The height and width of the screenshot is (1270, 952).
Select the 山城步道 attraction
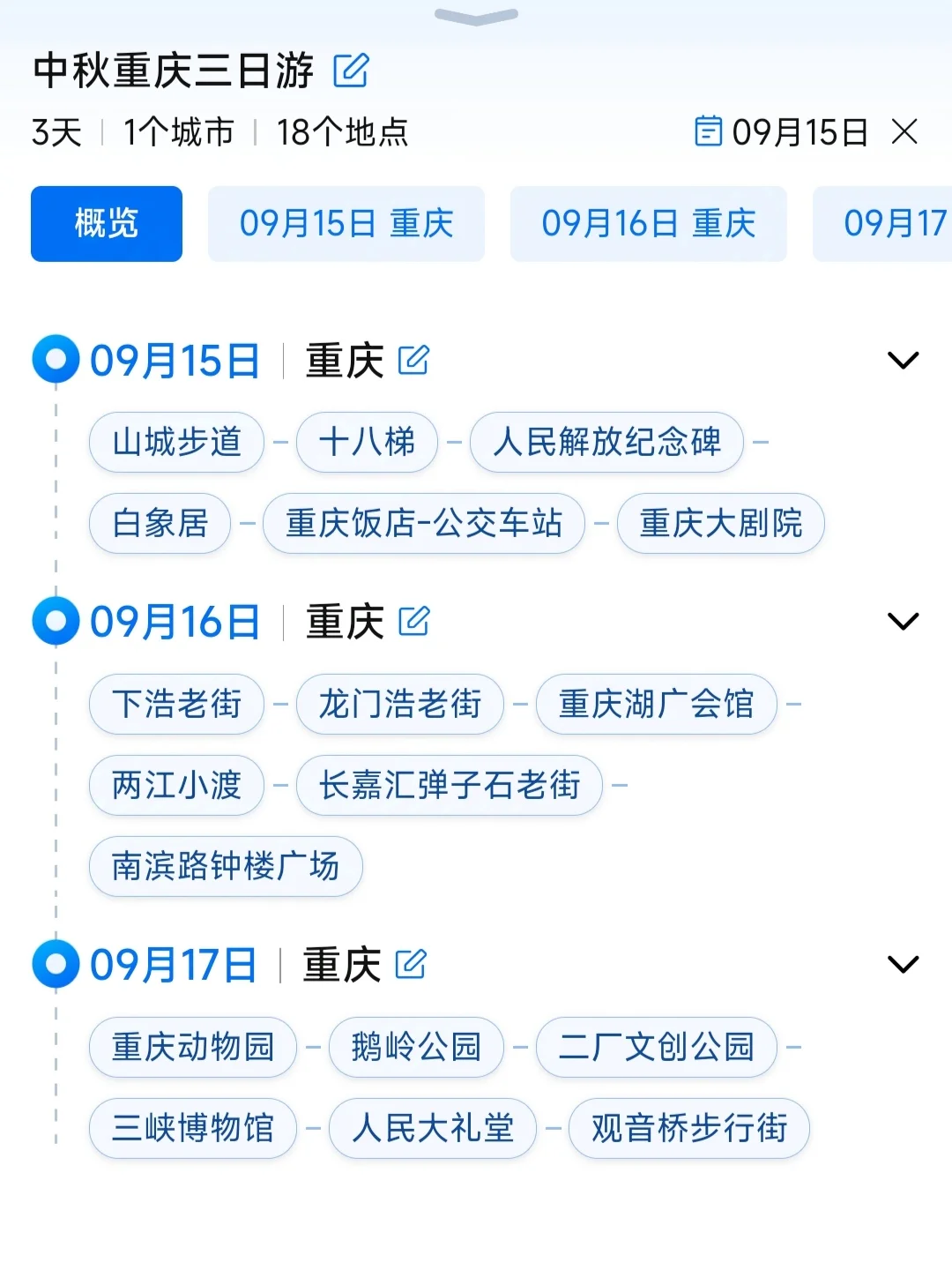coord(175,443)
